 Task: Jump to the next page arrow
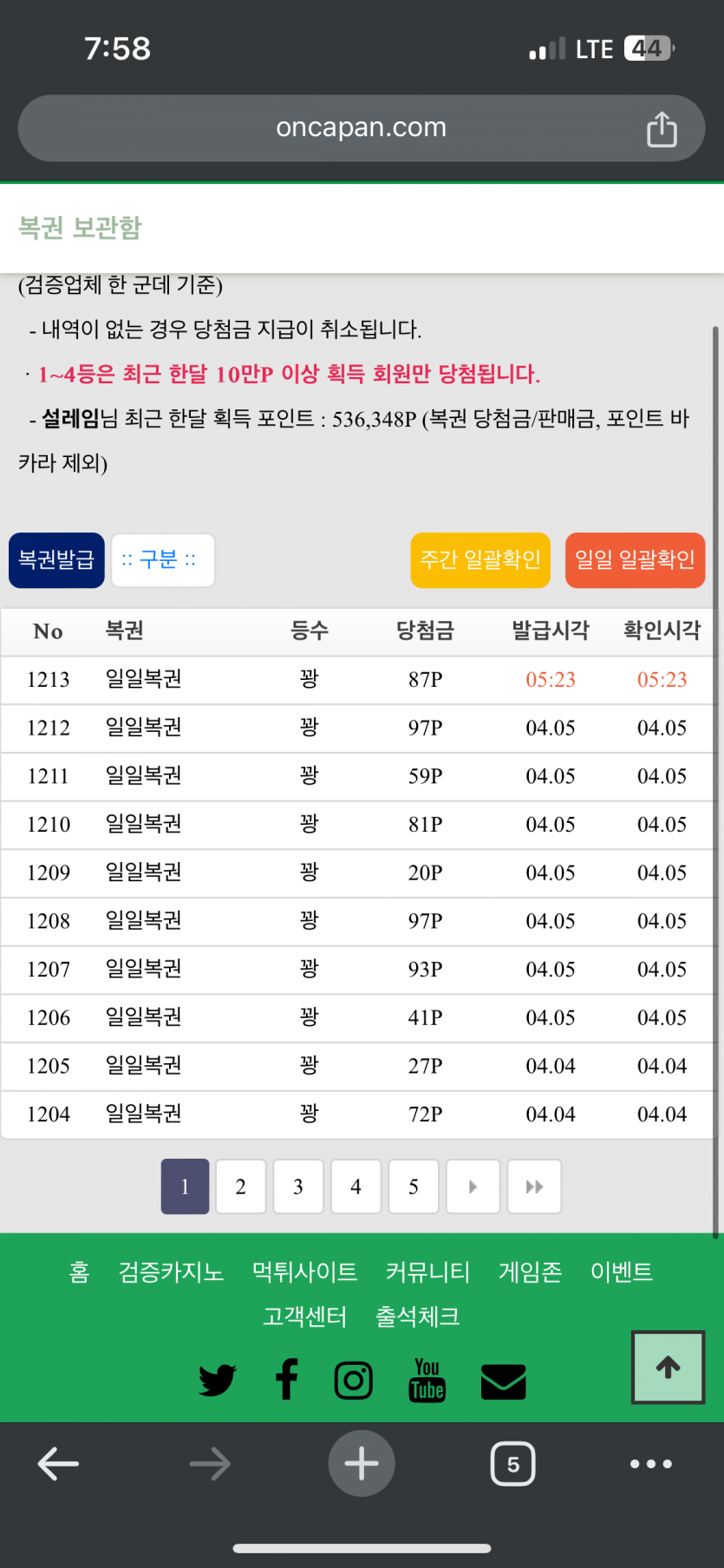(473, 1186)
